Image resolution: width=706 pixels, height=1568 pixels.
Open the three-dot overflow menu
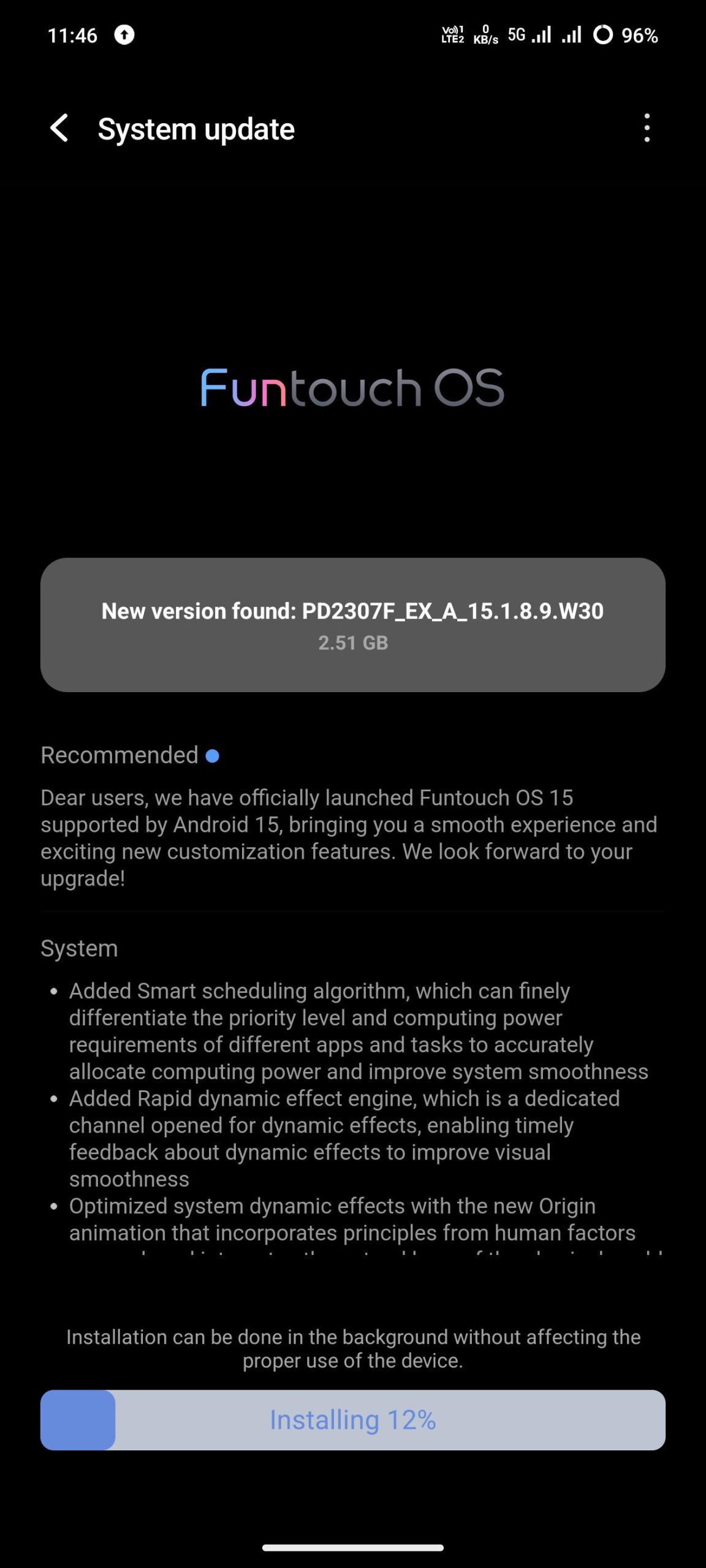[647, 129]
